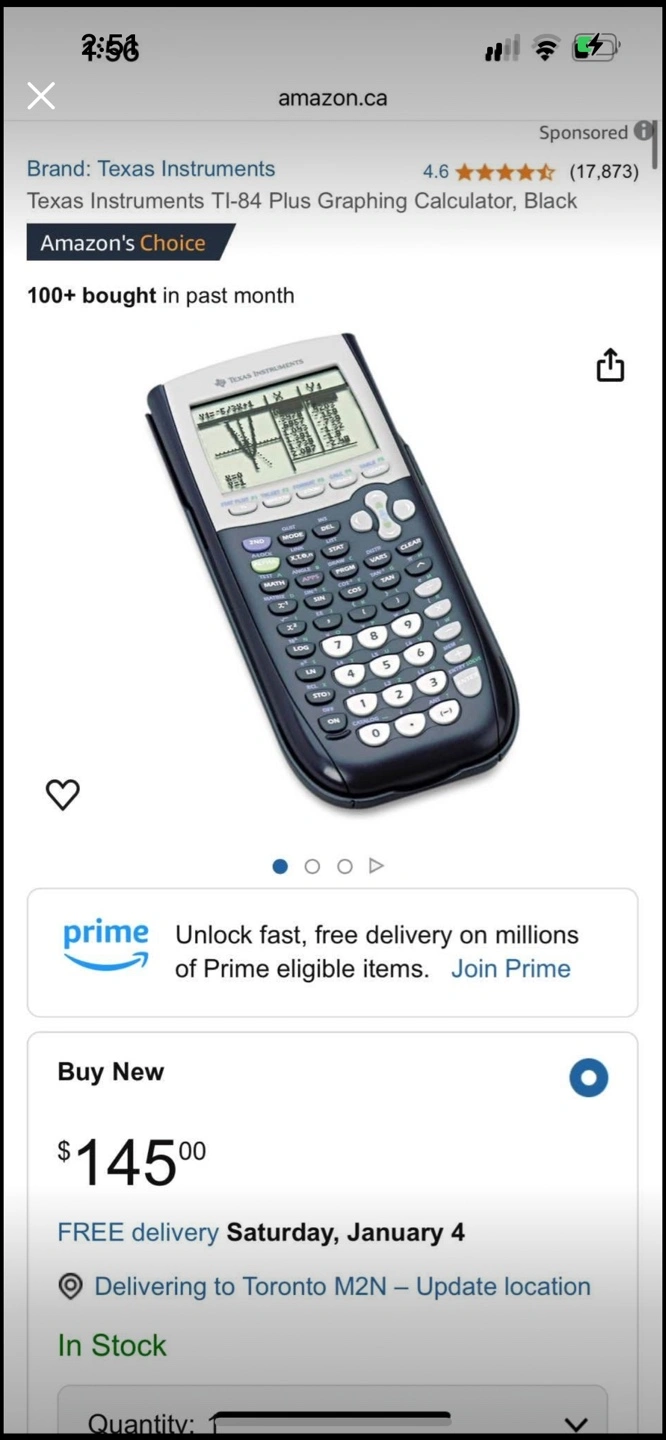666x1440 pixels.
Task: Open the Texas Instruments brand link
Action: click(x=151, y=169)
